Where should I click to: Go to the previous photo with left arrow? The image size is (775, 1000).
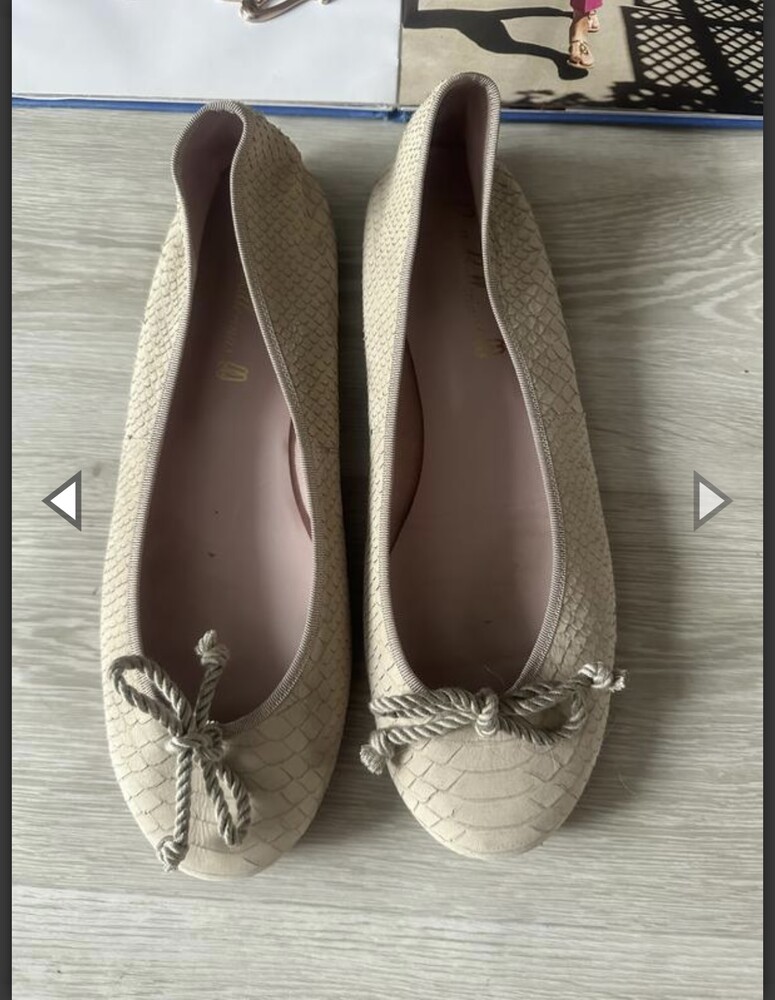point(63,501)
